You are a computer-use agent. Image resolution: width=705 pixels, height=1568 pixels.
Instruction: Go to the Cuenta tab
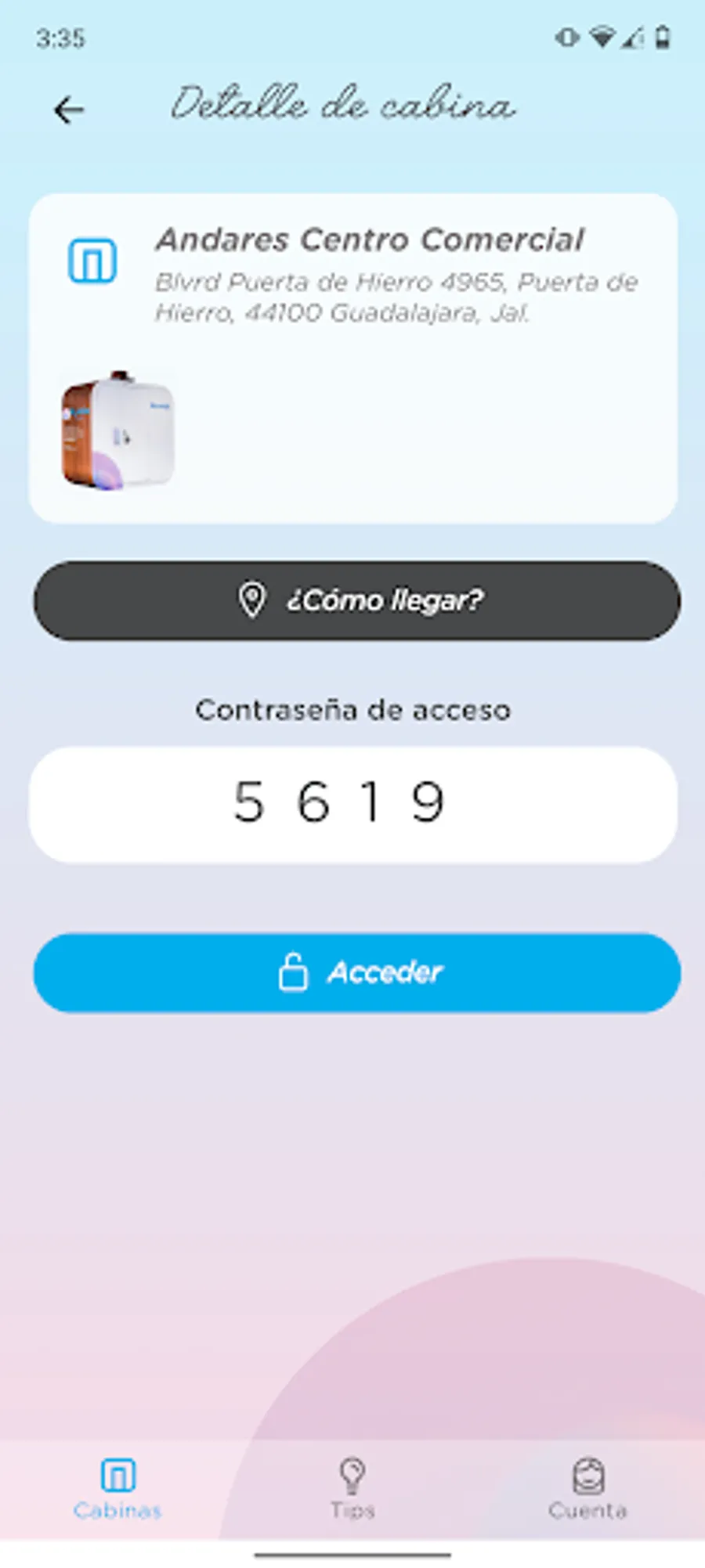point(587,1489)
